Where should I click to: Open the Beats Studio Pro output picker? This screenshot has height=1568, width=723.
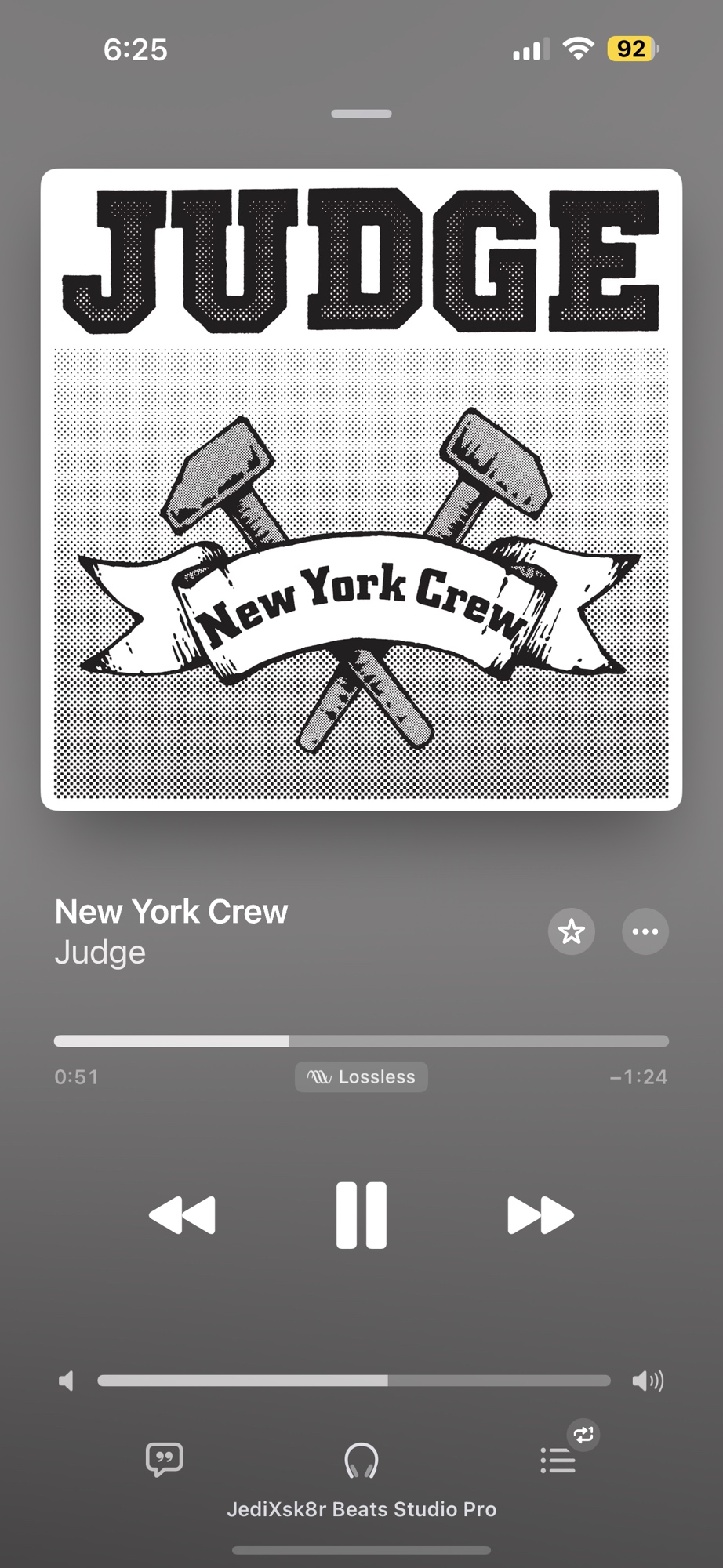361,1461
